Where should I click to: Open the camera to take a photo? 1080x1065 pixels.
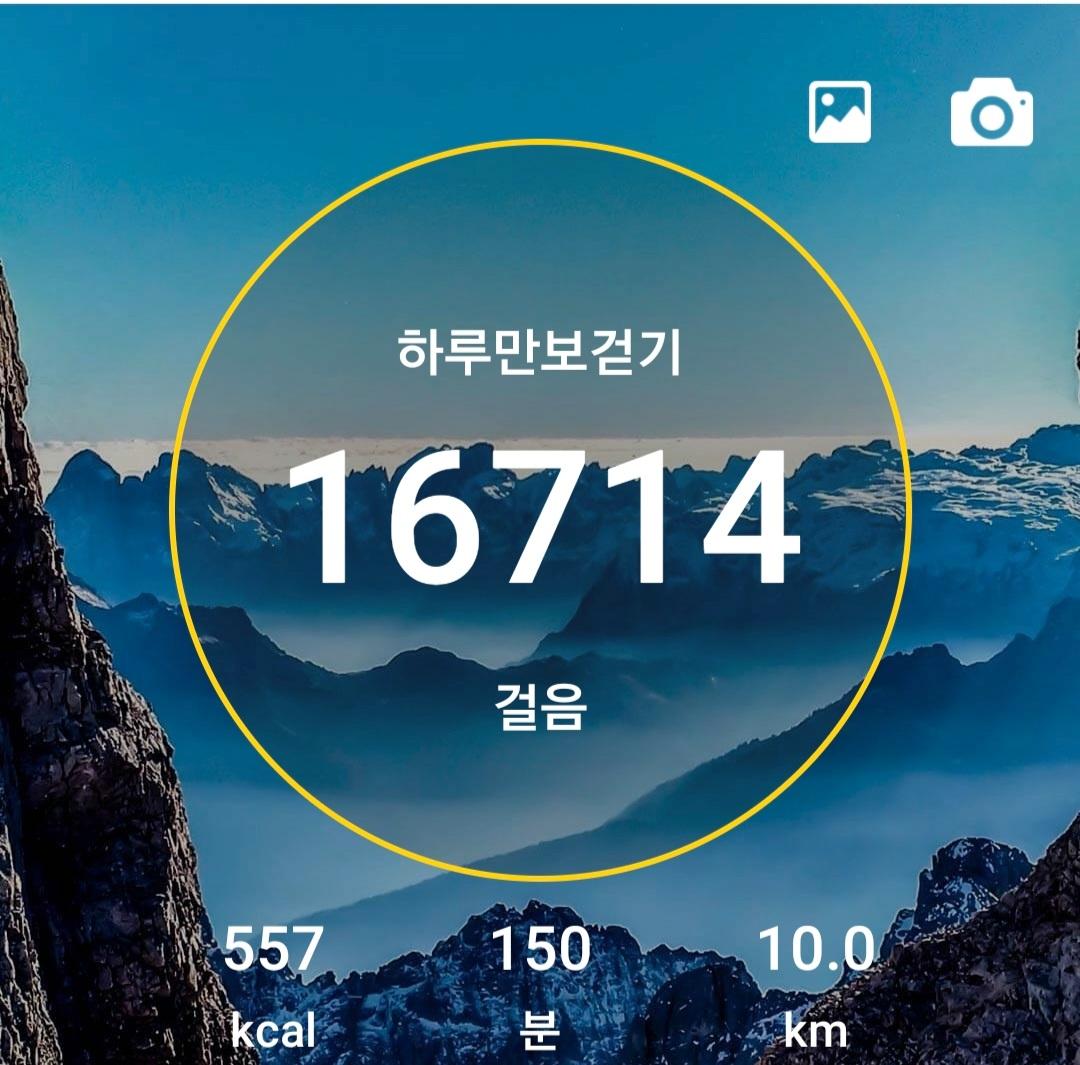(x=991, y=115)
